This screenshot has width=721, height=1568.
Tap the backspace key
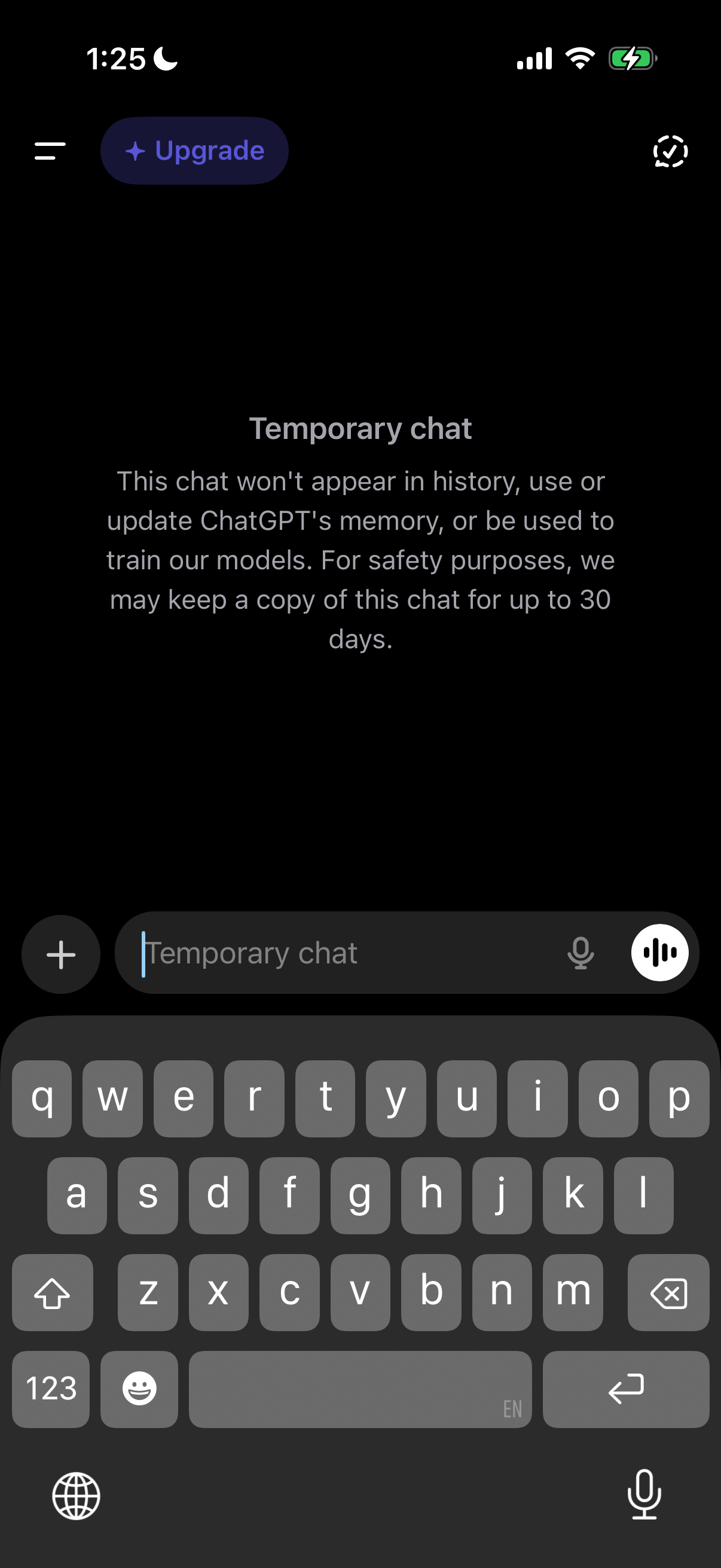point(668,1292)
